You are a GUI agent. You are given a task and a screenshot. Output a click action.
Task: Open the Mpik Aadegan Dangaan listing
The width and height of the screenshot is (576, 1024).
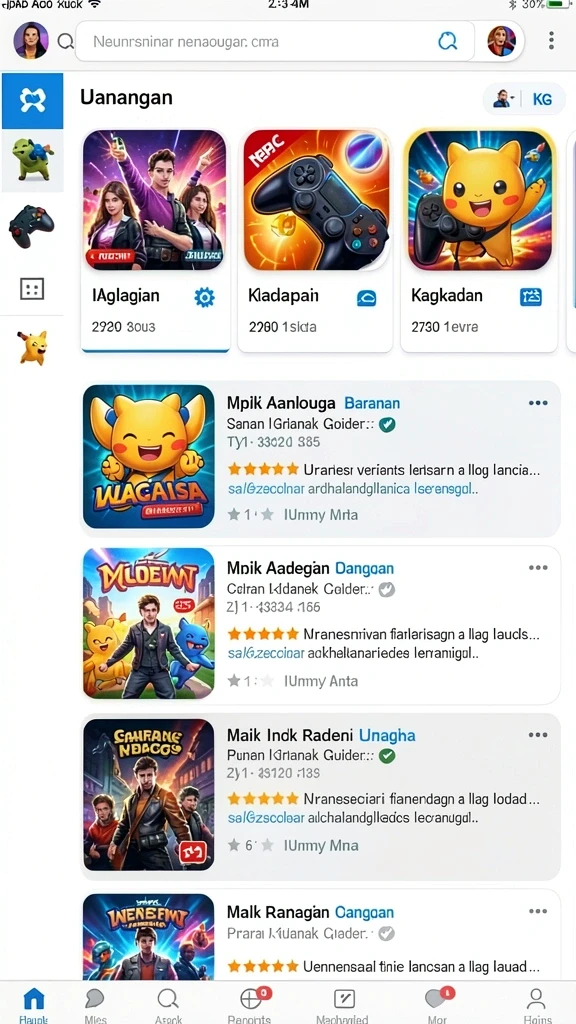click(320, 624)
